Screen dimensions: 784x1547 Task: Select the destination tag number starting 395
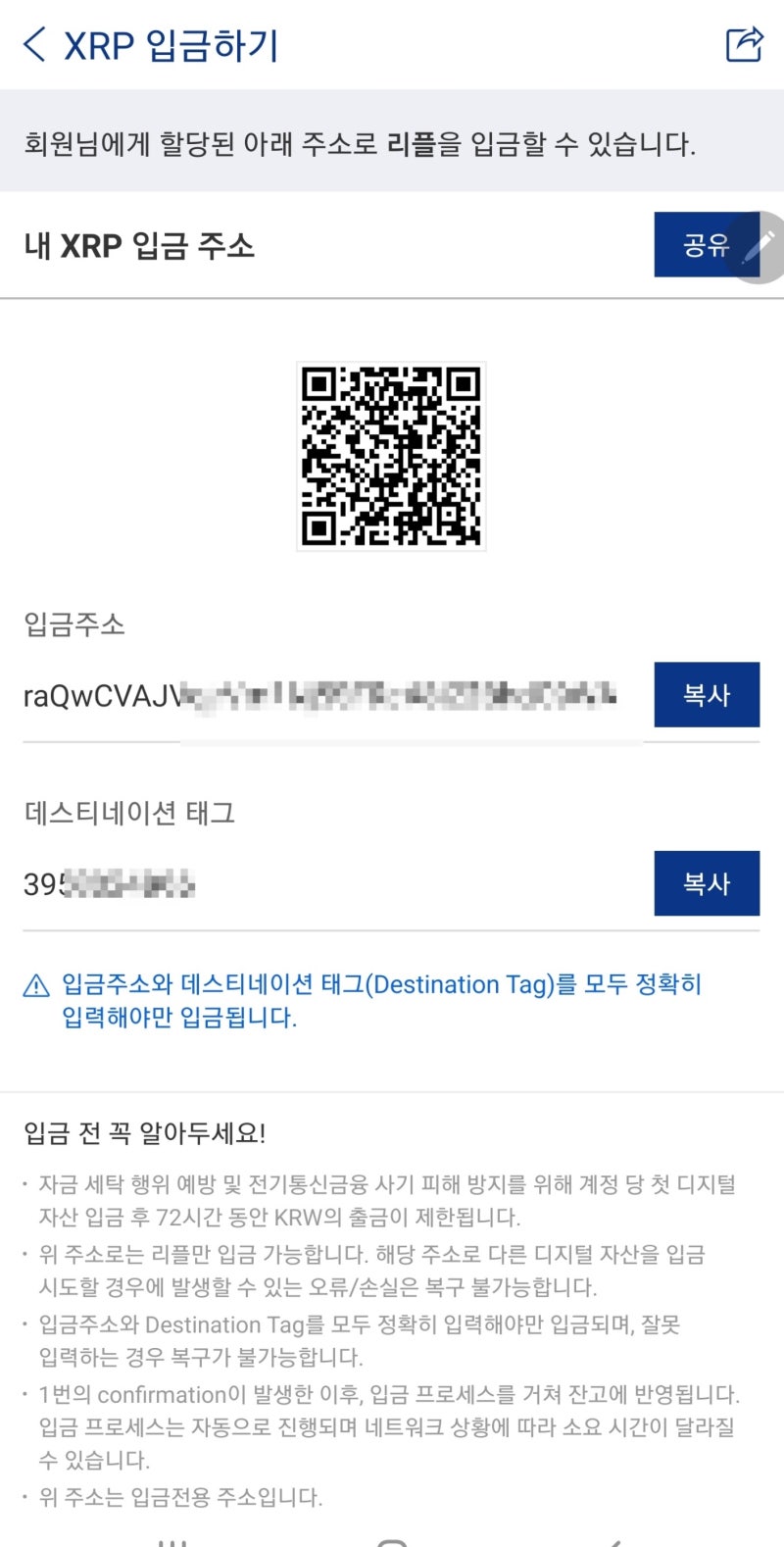click(108, 883)
